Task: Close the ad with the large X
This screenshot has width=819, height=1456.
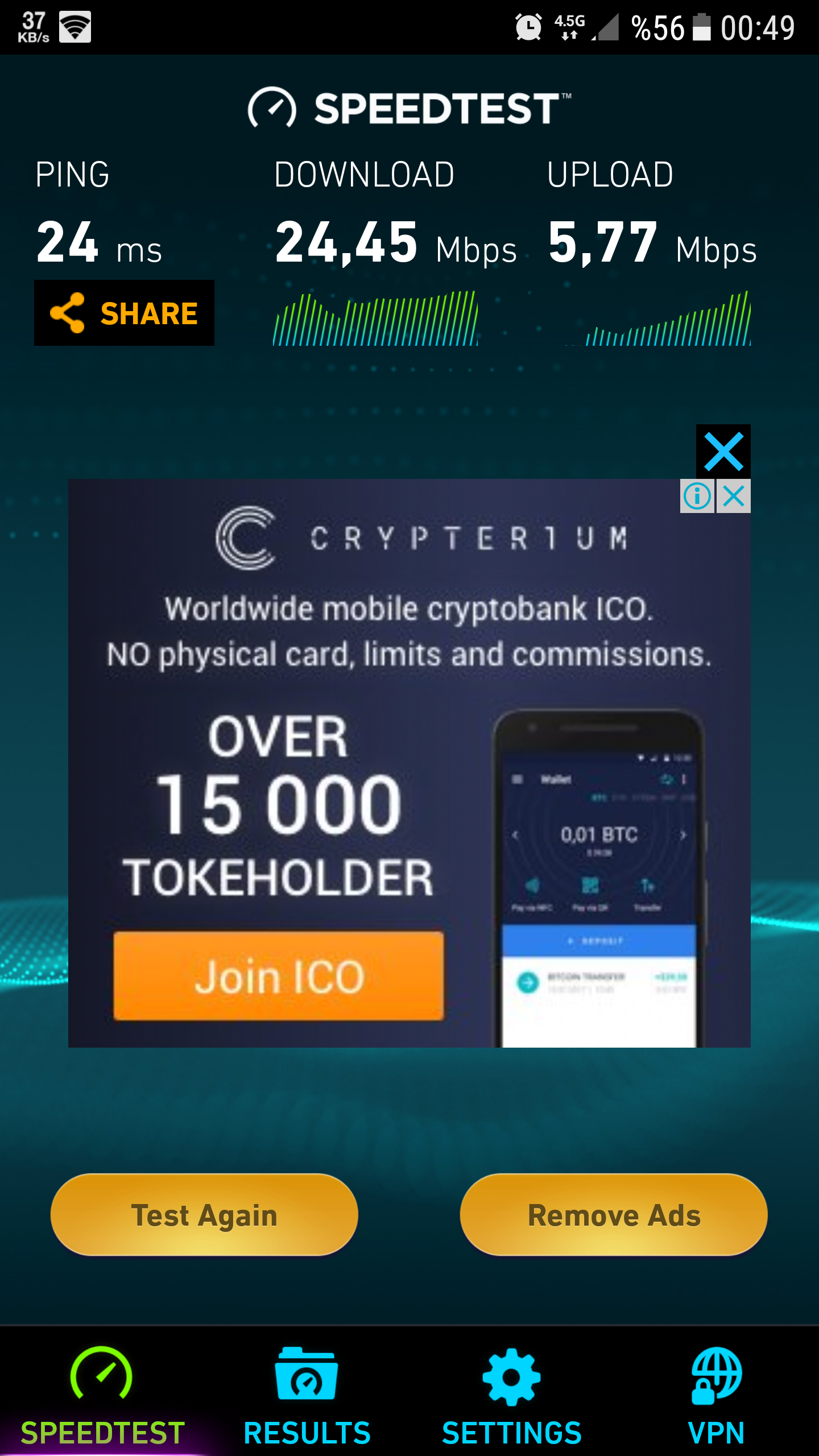Action: [x=723, y=452]
